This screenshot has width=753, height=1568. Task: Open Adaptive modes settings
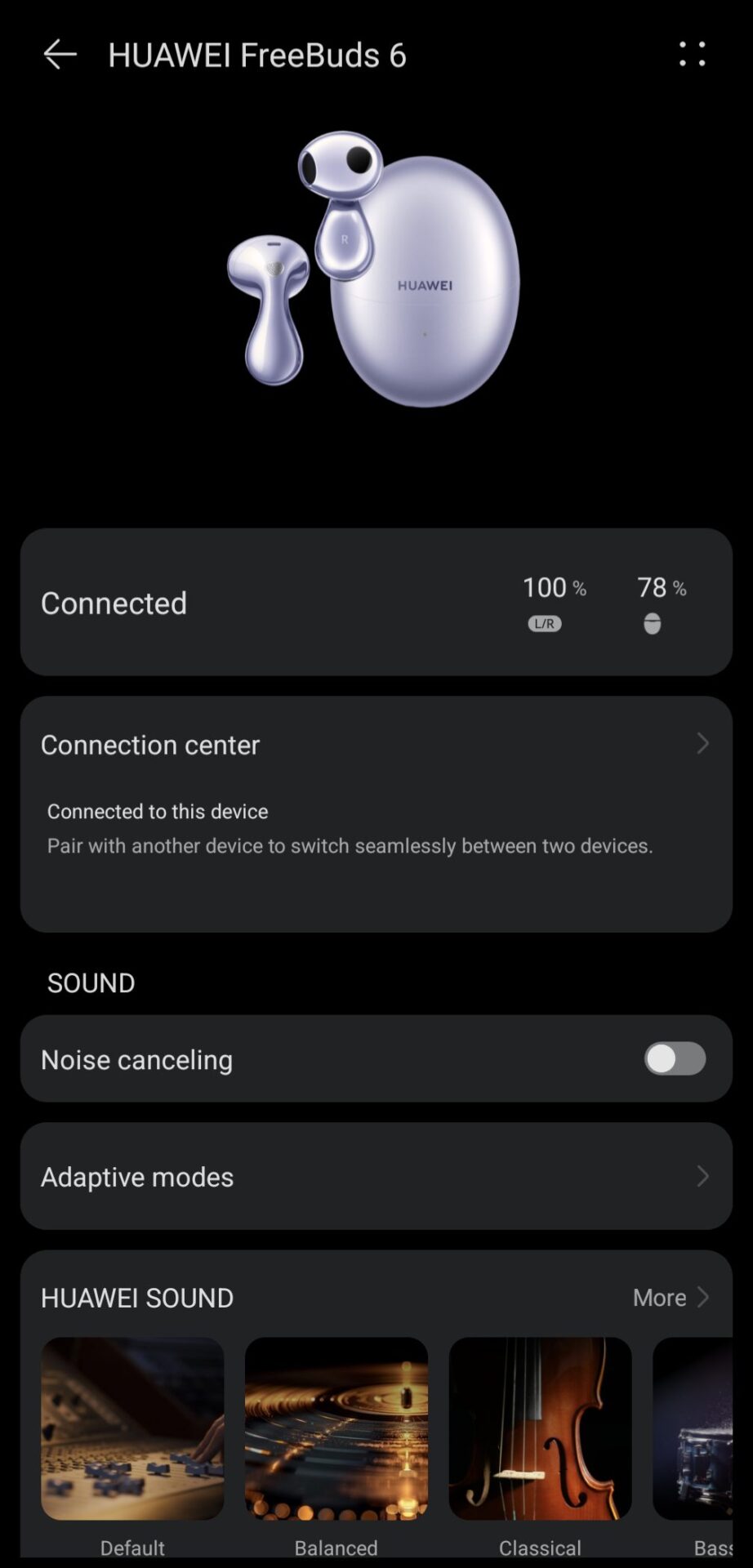(x=376, y=1176)
